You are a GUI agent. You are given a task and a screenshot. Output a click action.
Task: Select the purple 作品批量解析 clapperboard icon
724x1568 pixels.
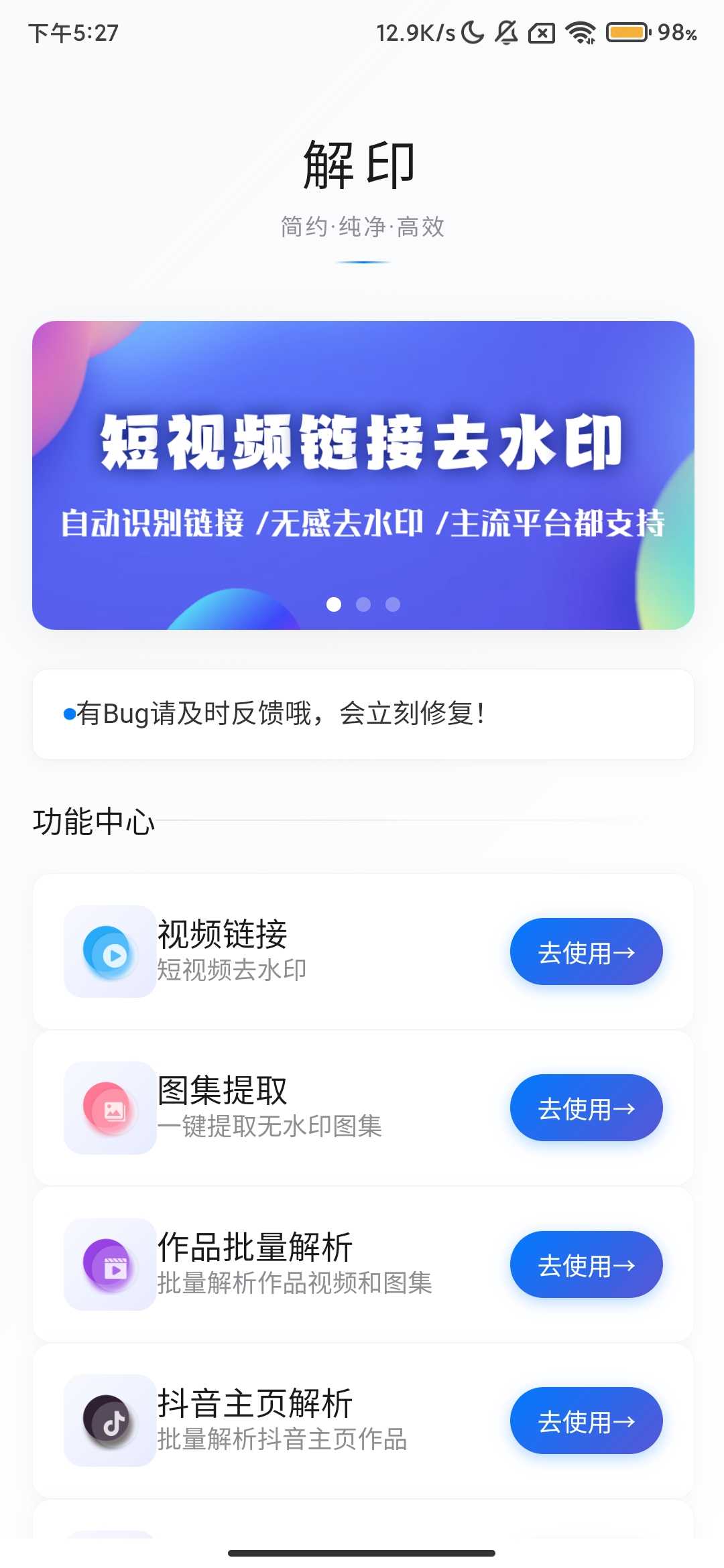(x=109, y=1264)
